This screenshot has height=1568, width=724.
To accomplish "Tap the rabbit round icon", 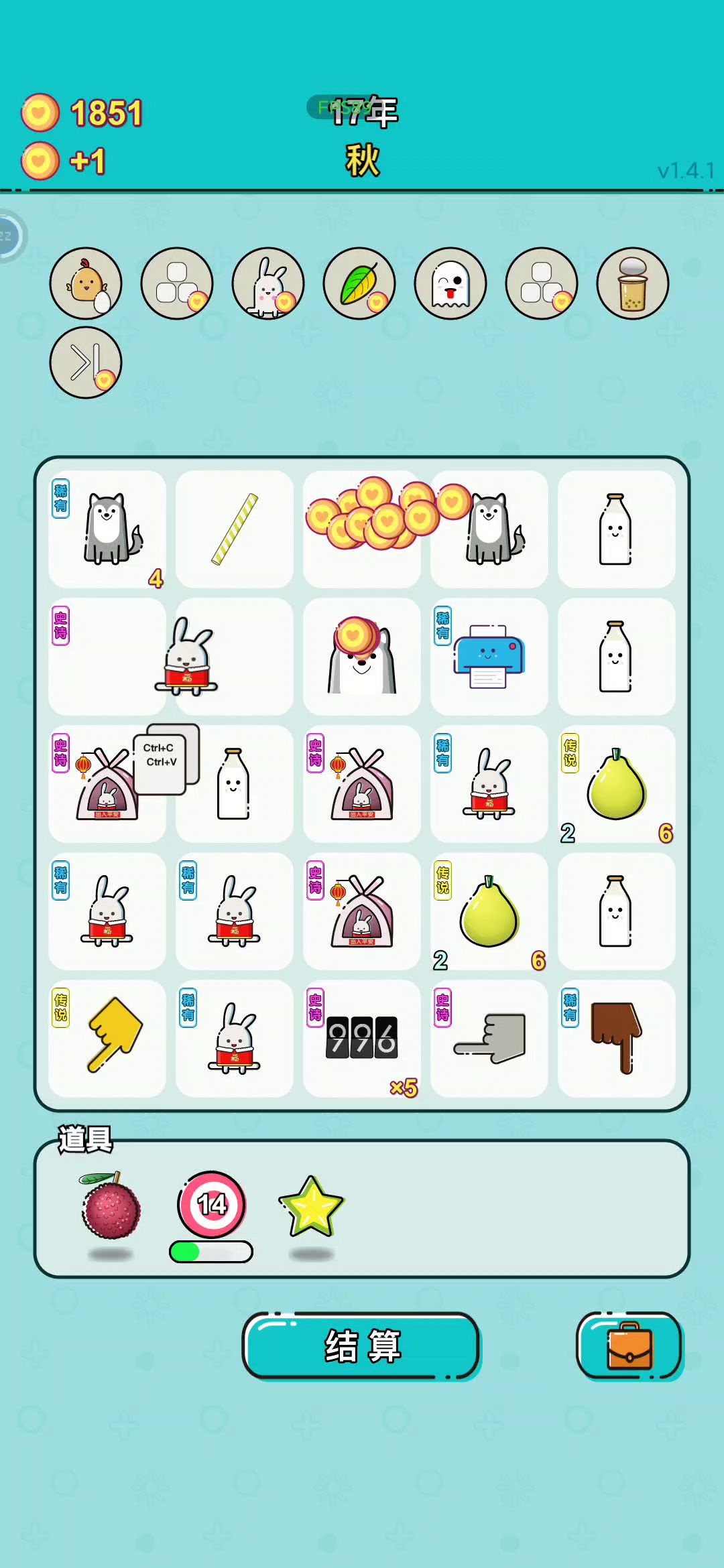I will pos(268,283).
